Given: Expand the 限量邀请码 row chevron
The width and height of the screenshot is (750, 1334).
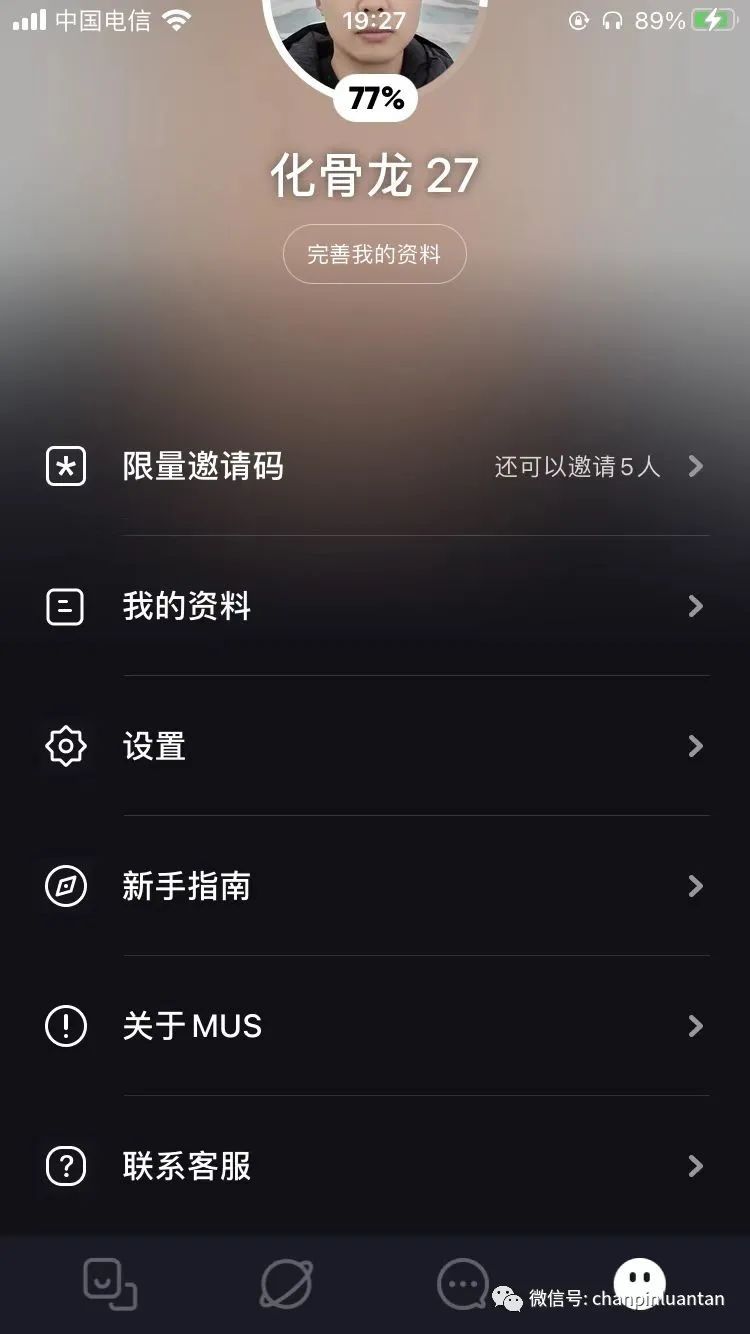Looking at the screenshot, I should pyautogui.click(x=695, y=466).
